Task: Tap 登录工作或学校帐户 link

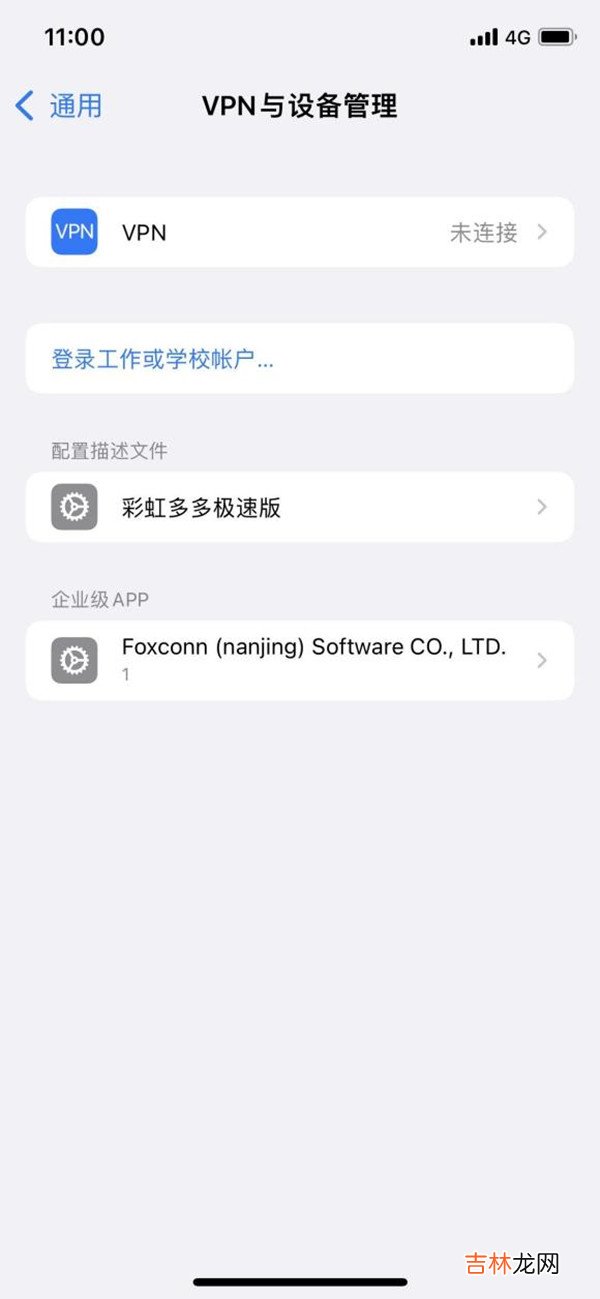Action: pyautogui.click(x=163, y=359)
